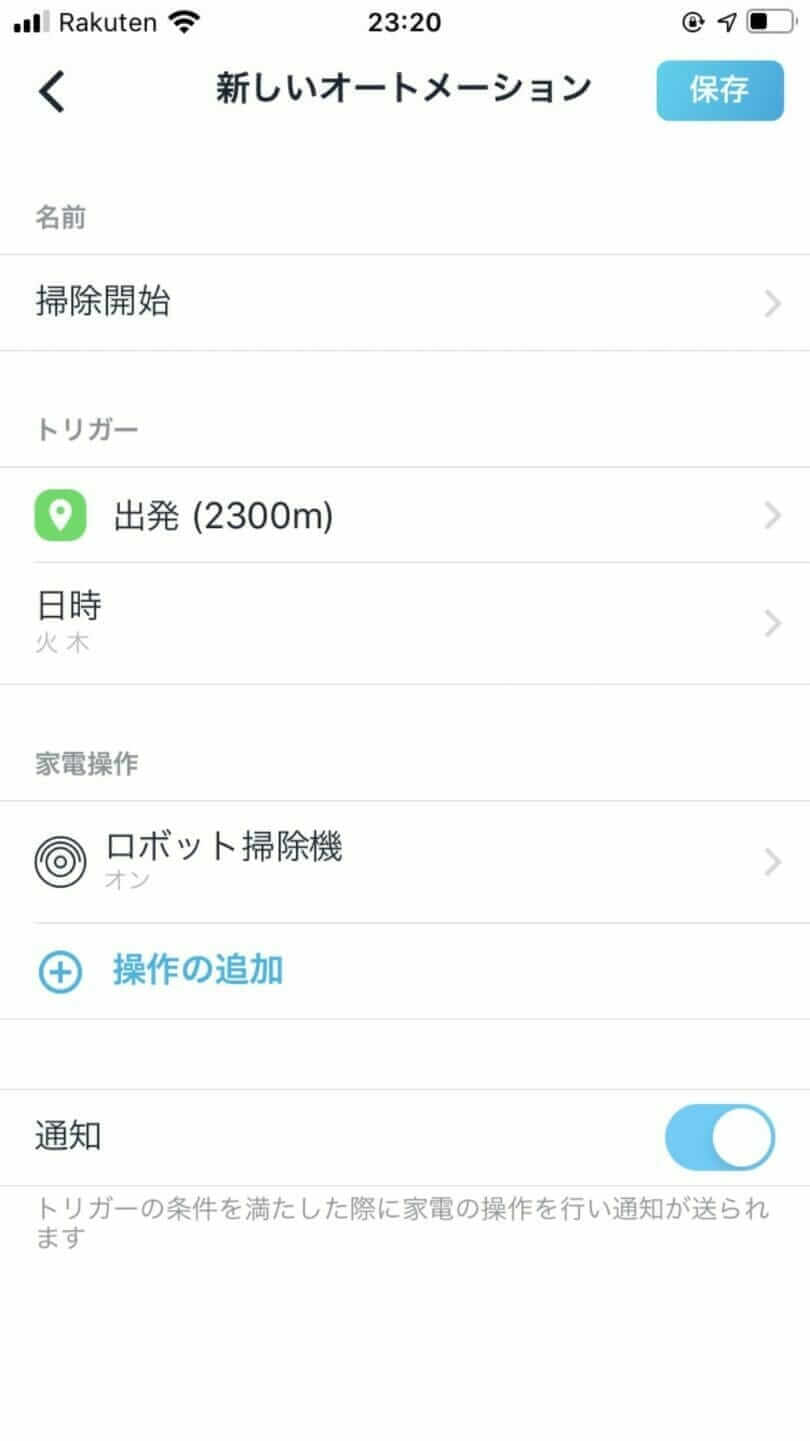Tap the 23:20 clock in the status bar
Viewport: 810px width, 1441px height.
click(x=405, y=21)
